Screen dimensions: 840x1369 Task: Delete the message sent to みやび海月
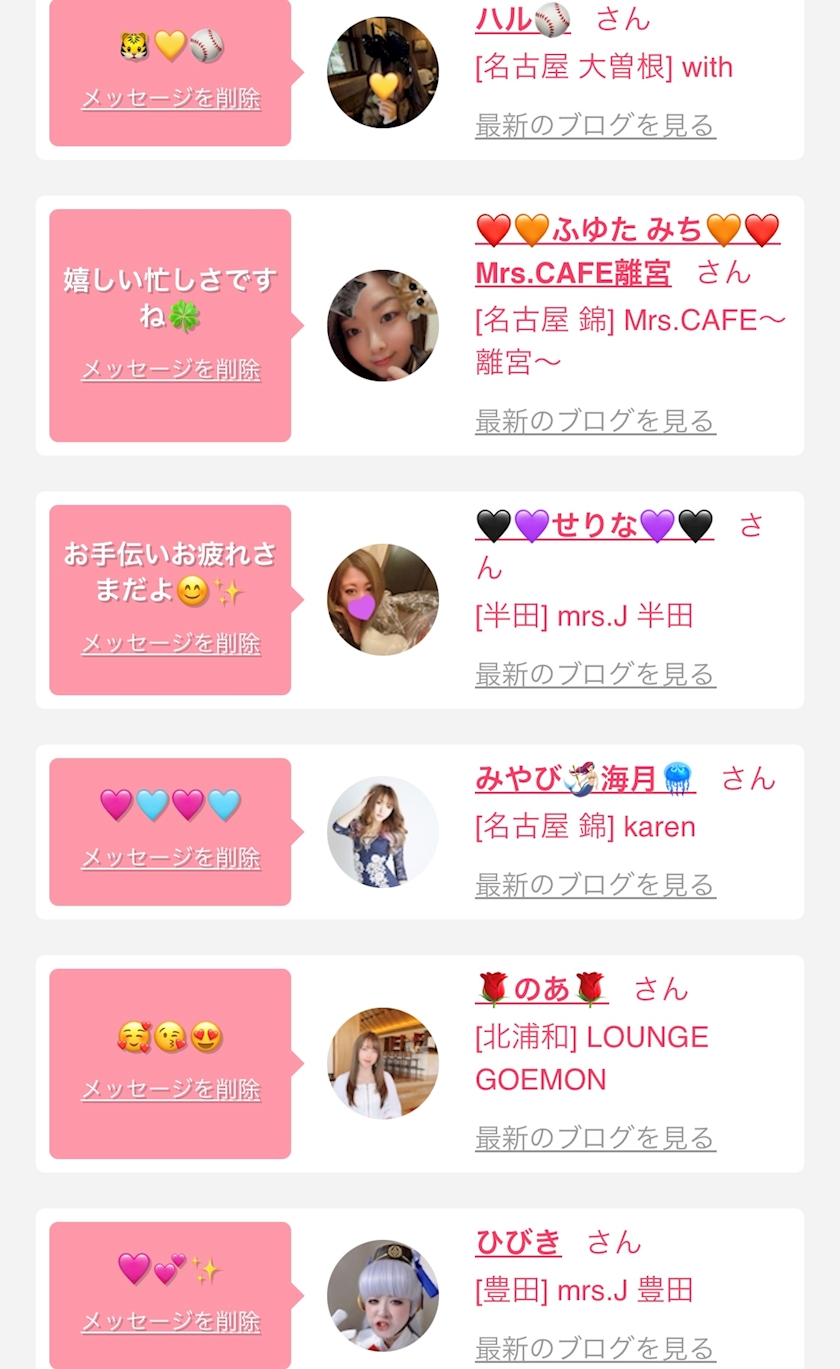tap(171, 858)
